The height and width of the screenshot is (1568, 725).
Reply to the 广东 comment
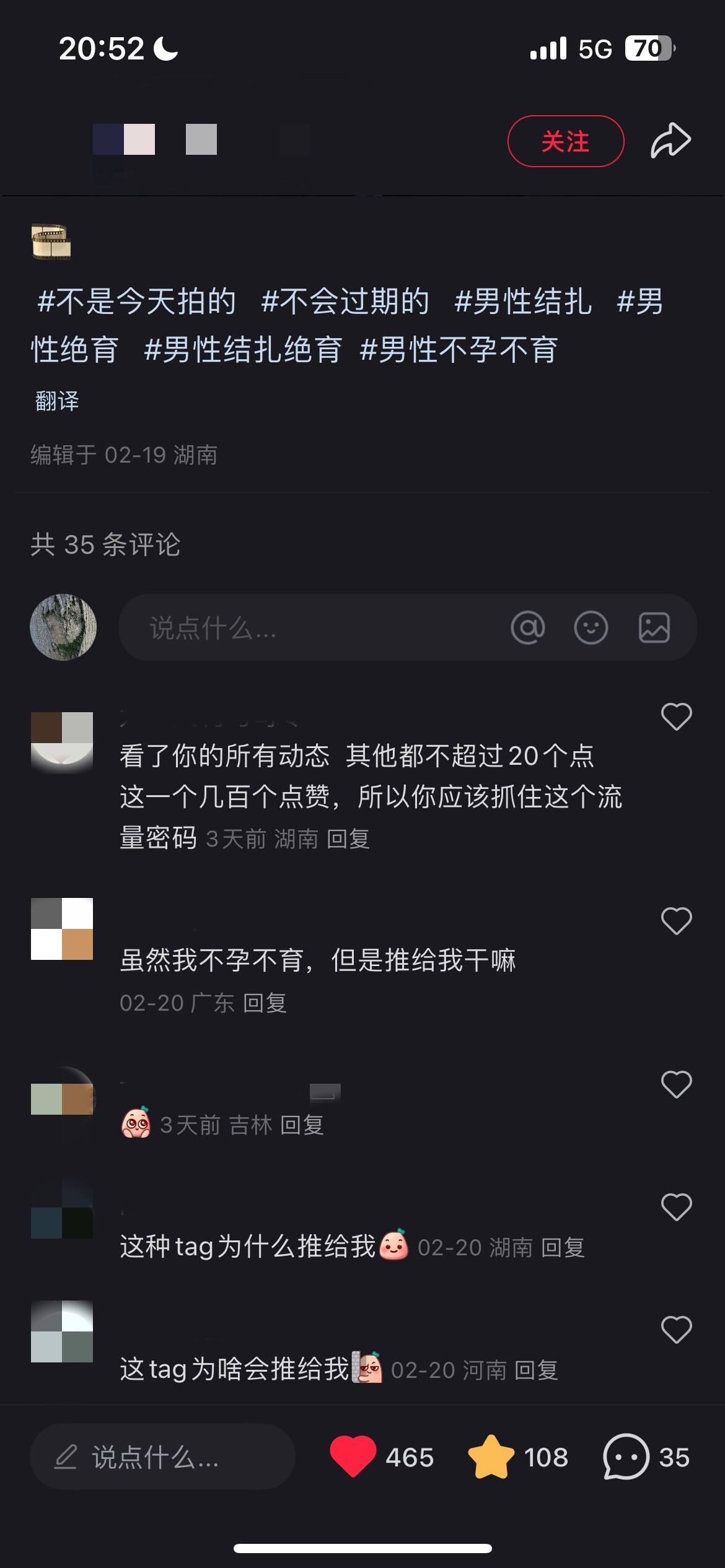(265, 1003)
